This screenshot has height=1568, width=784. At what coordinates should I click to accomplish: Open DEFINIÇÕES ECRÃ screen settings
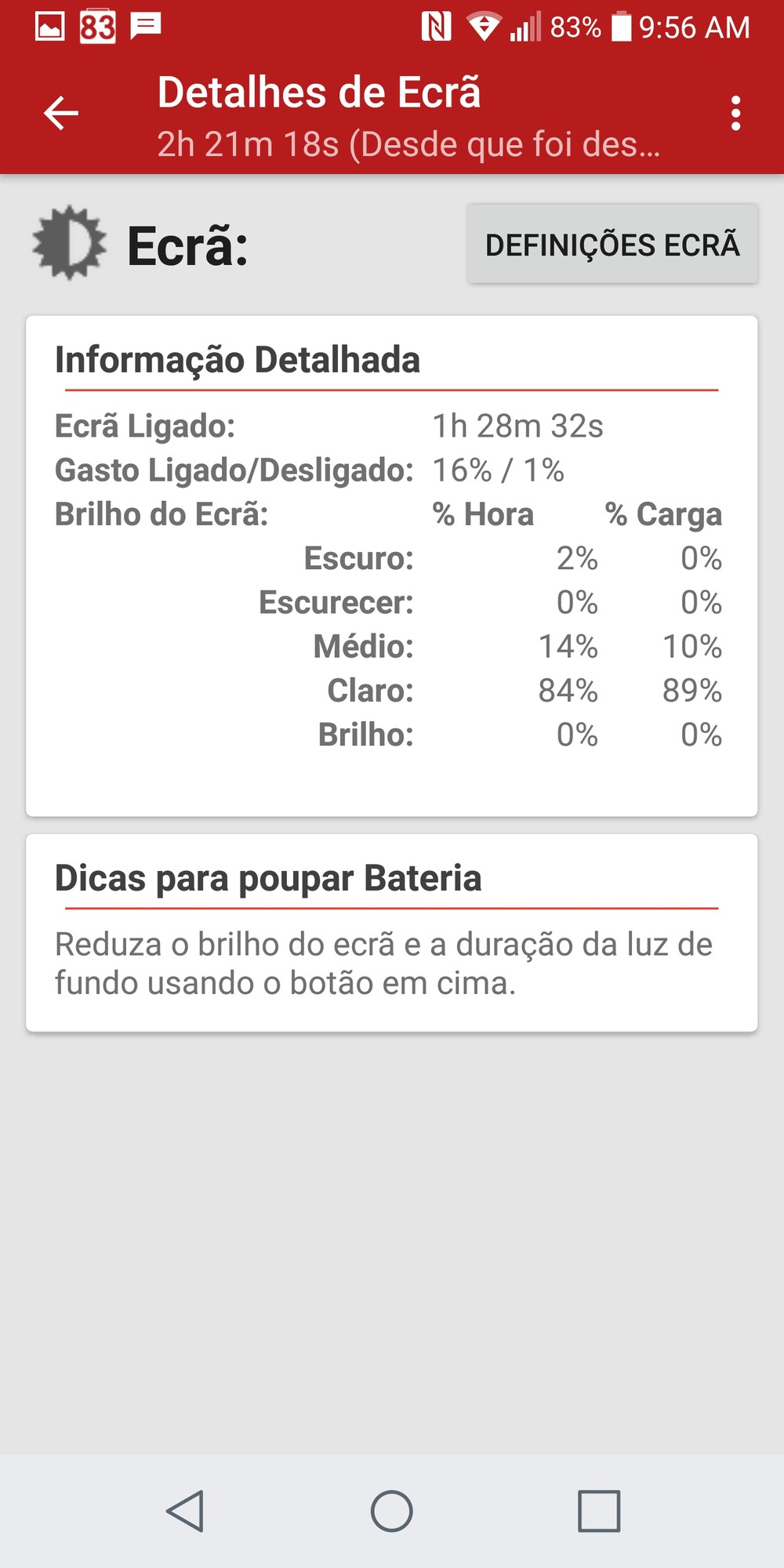click(x=612, y=245)
